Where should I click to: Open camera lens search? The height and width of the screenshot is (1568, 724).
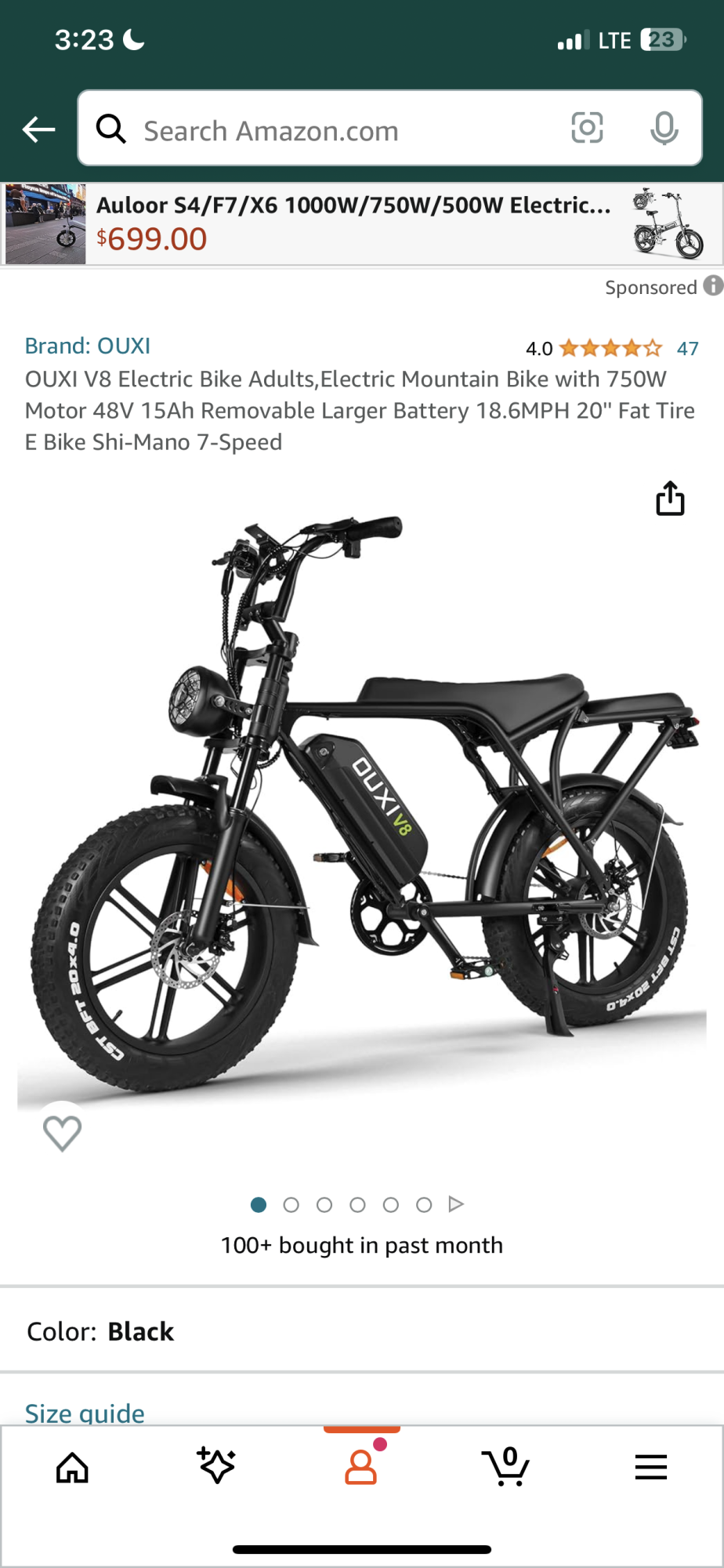(x=587, y=128)
